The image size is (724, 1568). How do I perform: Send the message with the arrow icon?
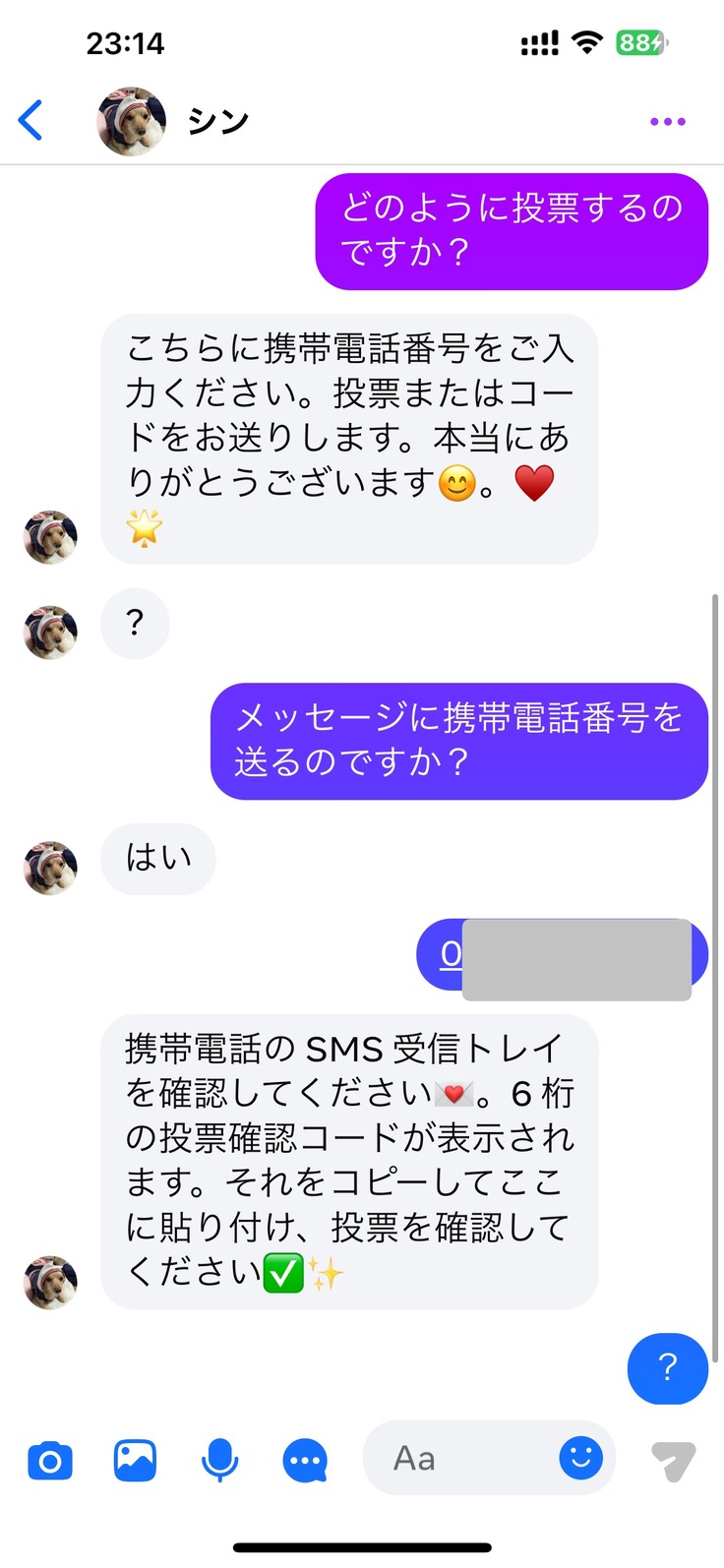(x=674, y=1461)
